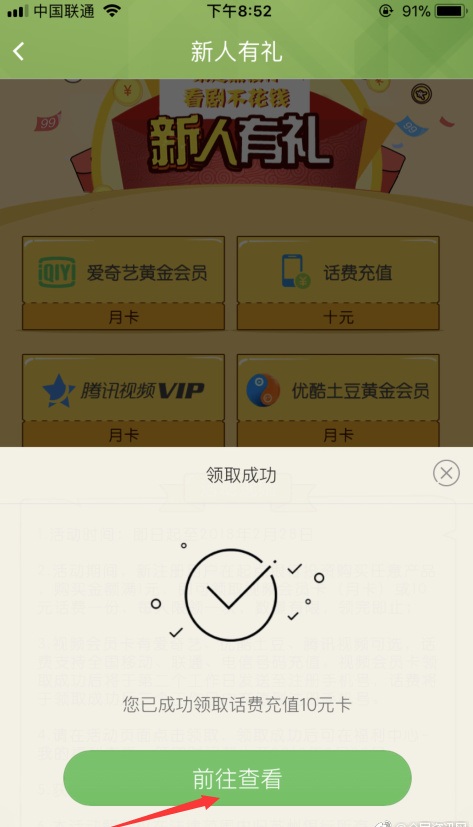The image size is (473, 827).
Task: Tap the 前往查看 button
Action: pos(237,778)
